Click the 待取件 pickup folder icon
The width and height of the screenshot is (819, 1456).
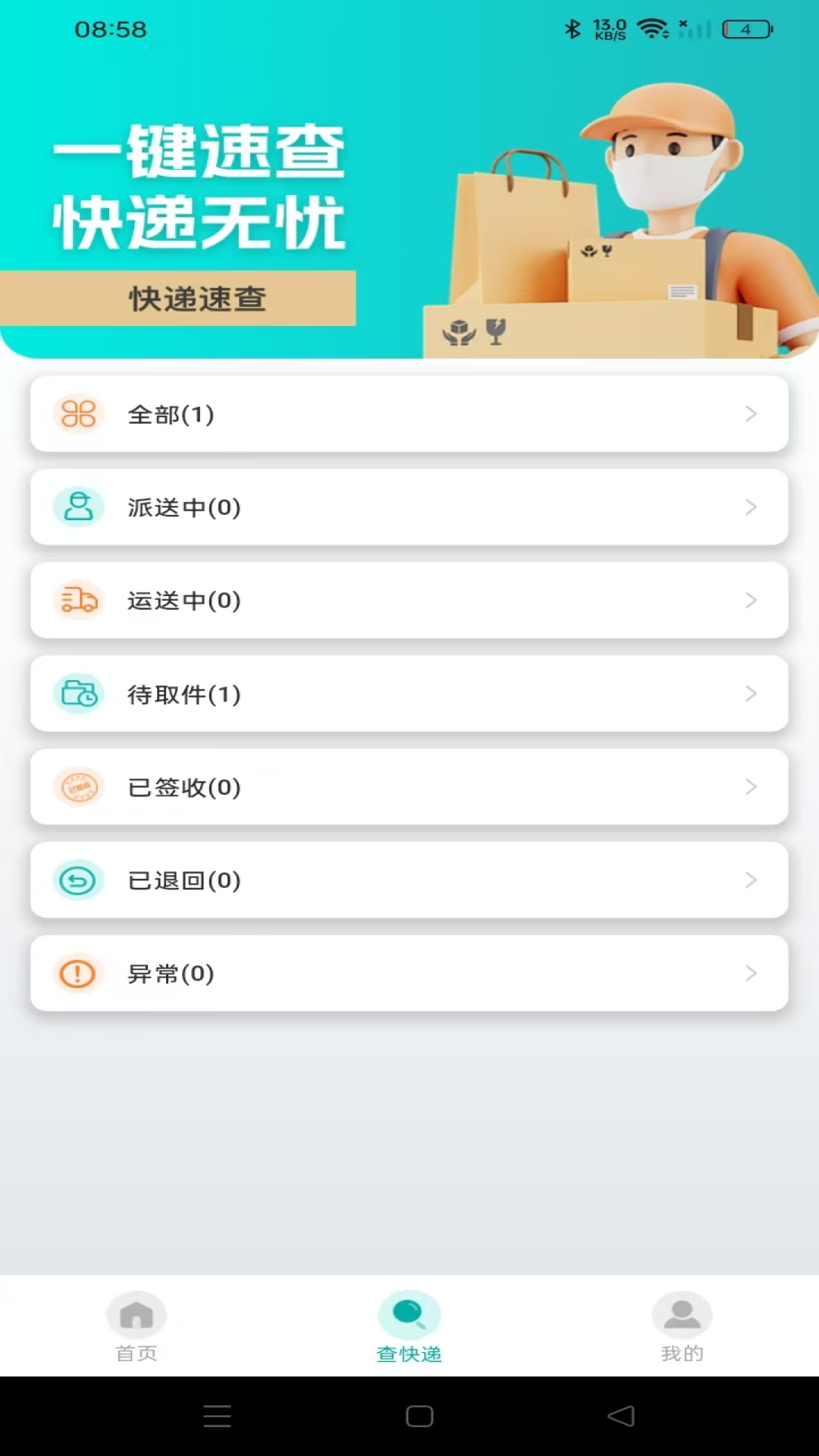(x=79, y=694)
